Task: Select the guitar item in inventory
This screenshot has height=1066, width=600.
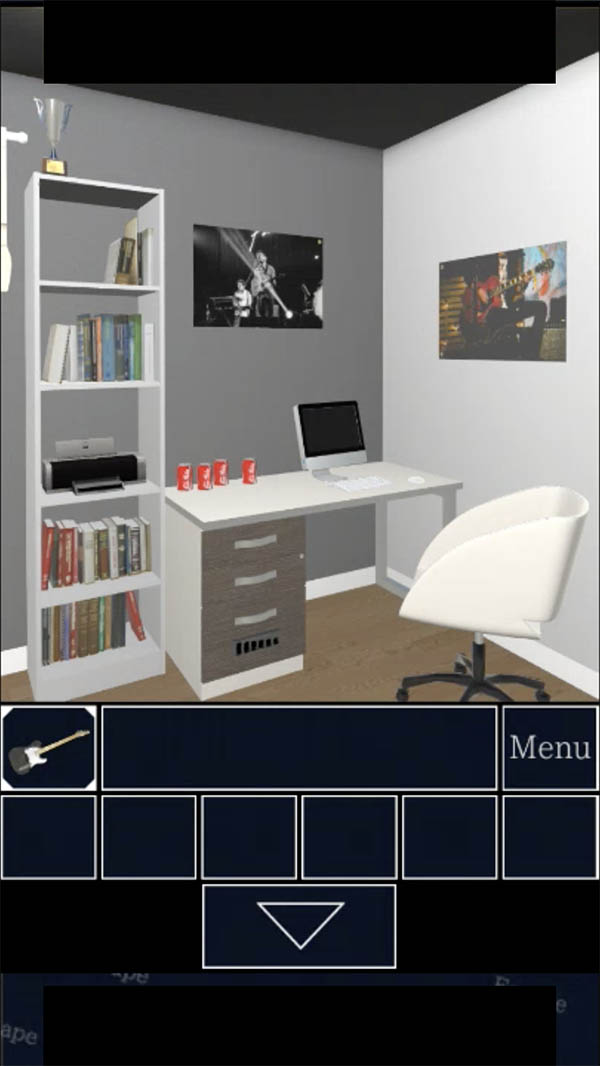Action: [49, 748]
